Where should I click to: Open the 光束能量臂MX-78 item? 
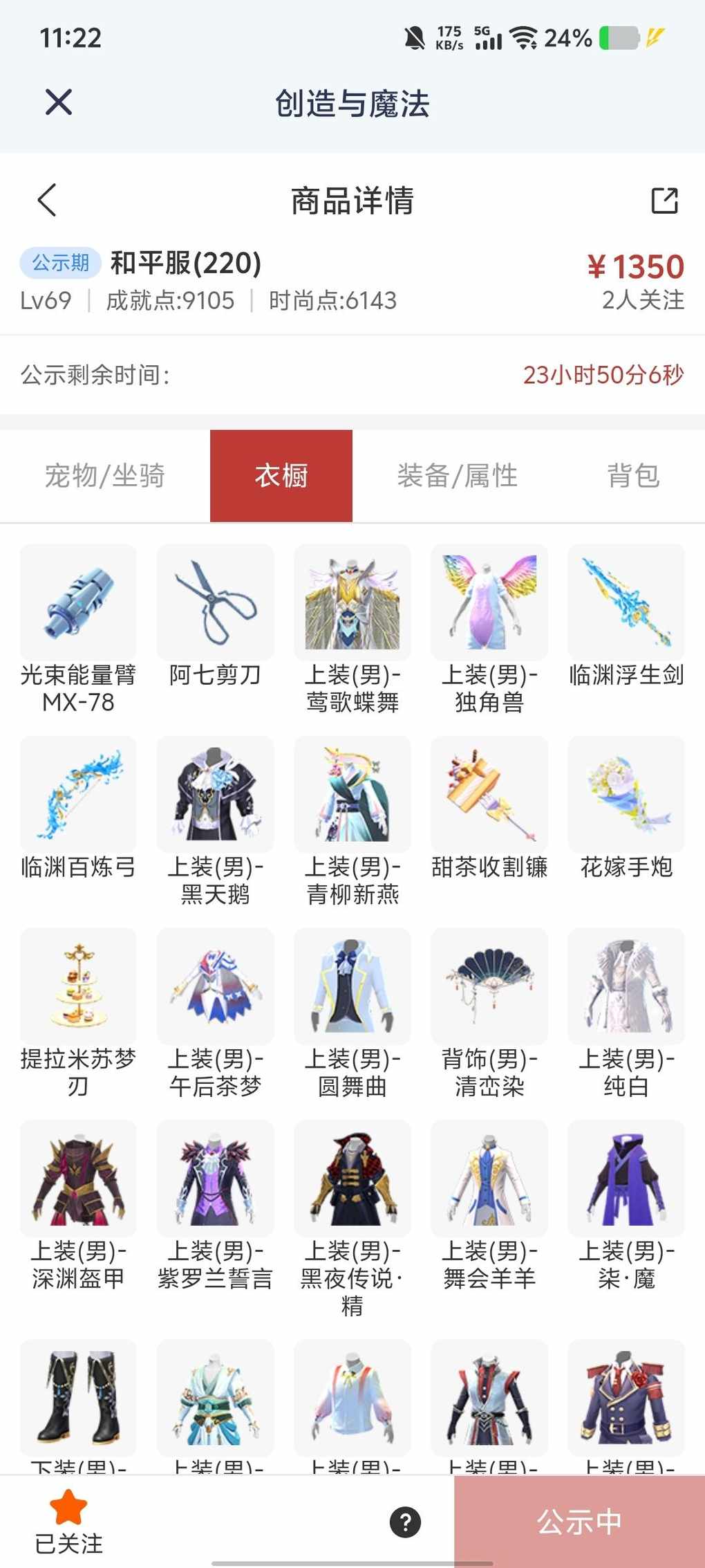(x=78, y=629)
